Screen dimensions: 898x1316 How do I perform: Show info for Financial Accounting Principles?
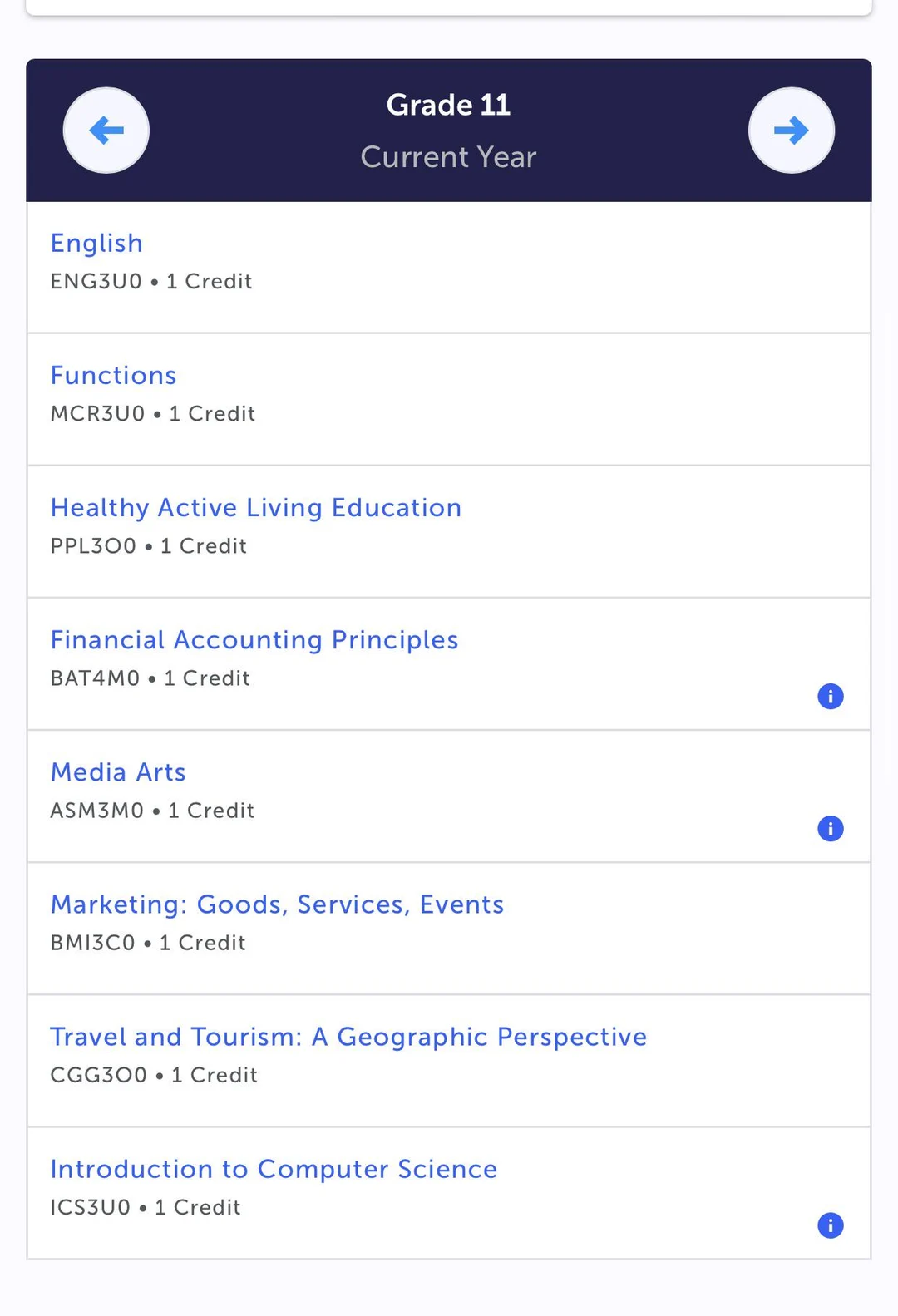point(830,696)
